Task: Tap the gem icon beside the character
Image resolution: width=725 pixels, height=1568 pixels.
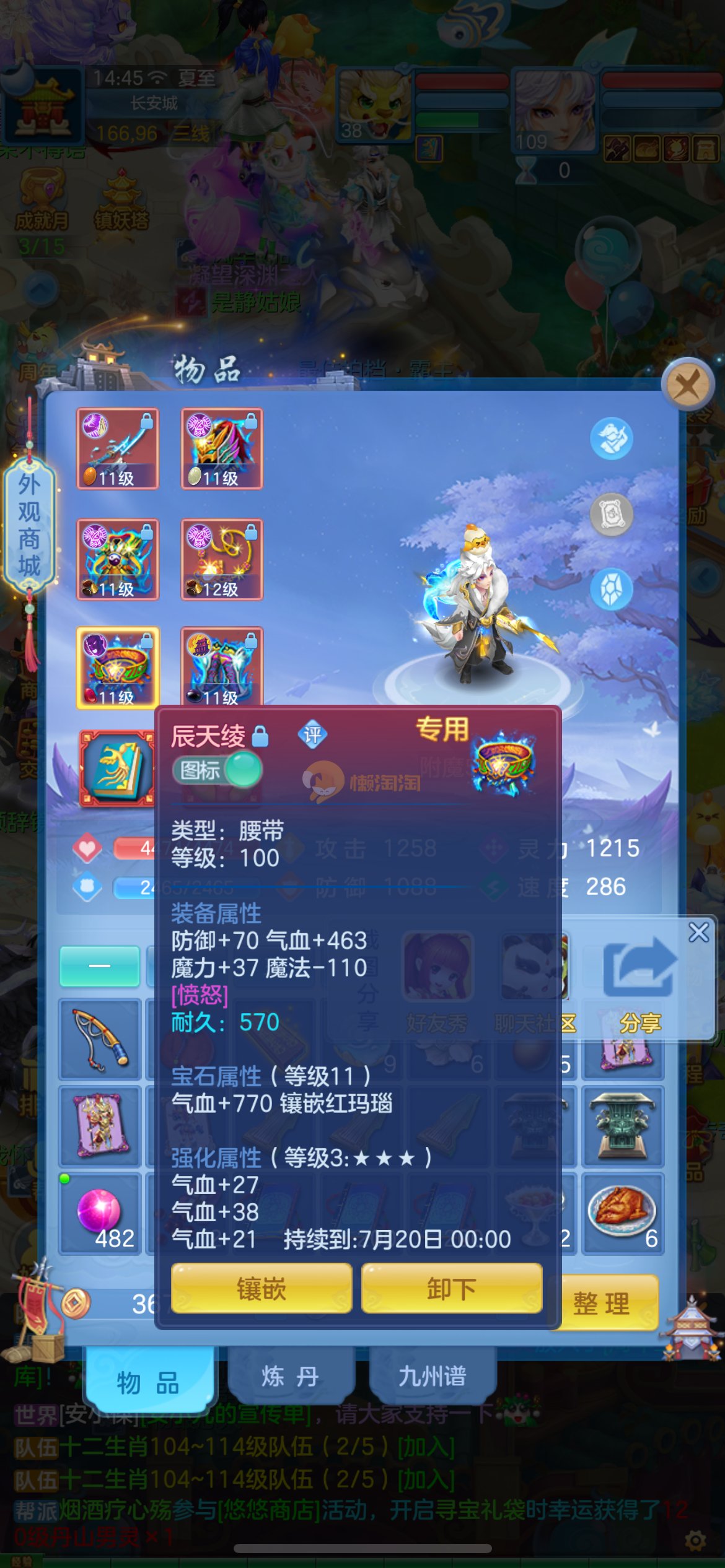Action: coord(611,589)
